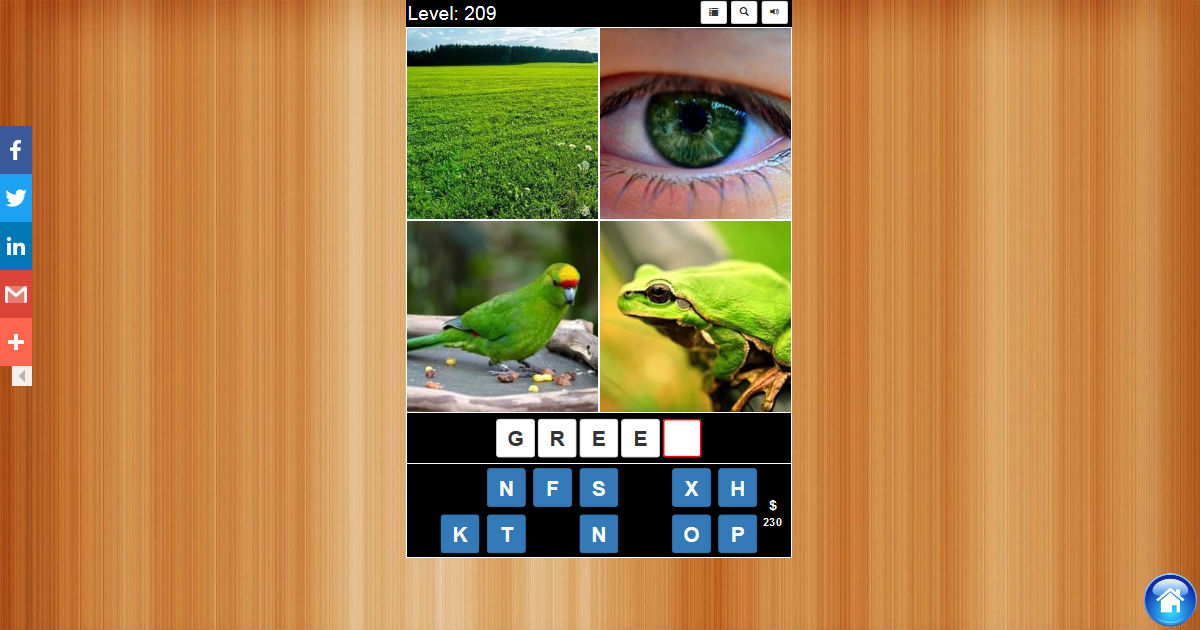The image size is (1200, 630).
Task: Tap the letter P tile
Action: (x=737, y=534)
